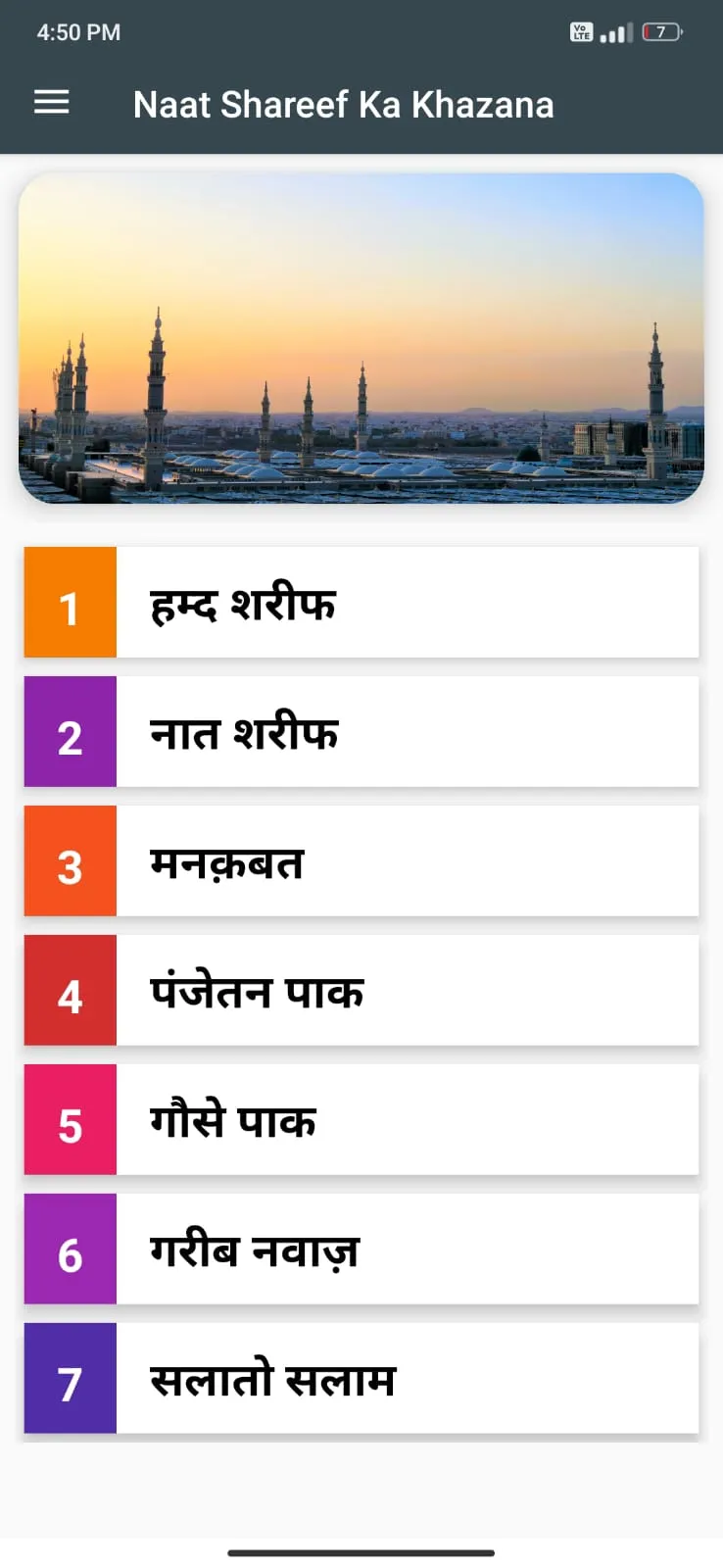Select the नात शरीफ category

point(361,732)
